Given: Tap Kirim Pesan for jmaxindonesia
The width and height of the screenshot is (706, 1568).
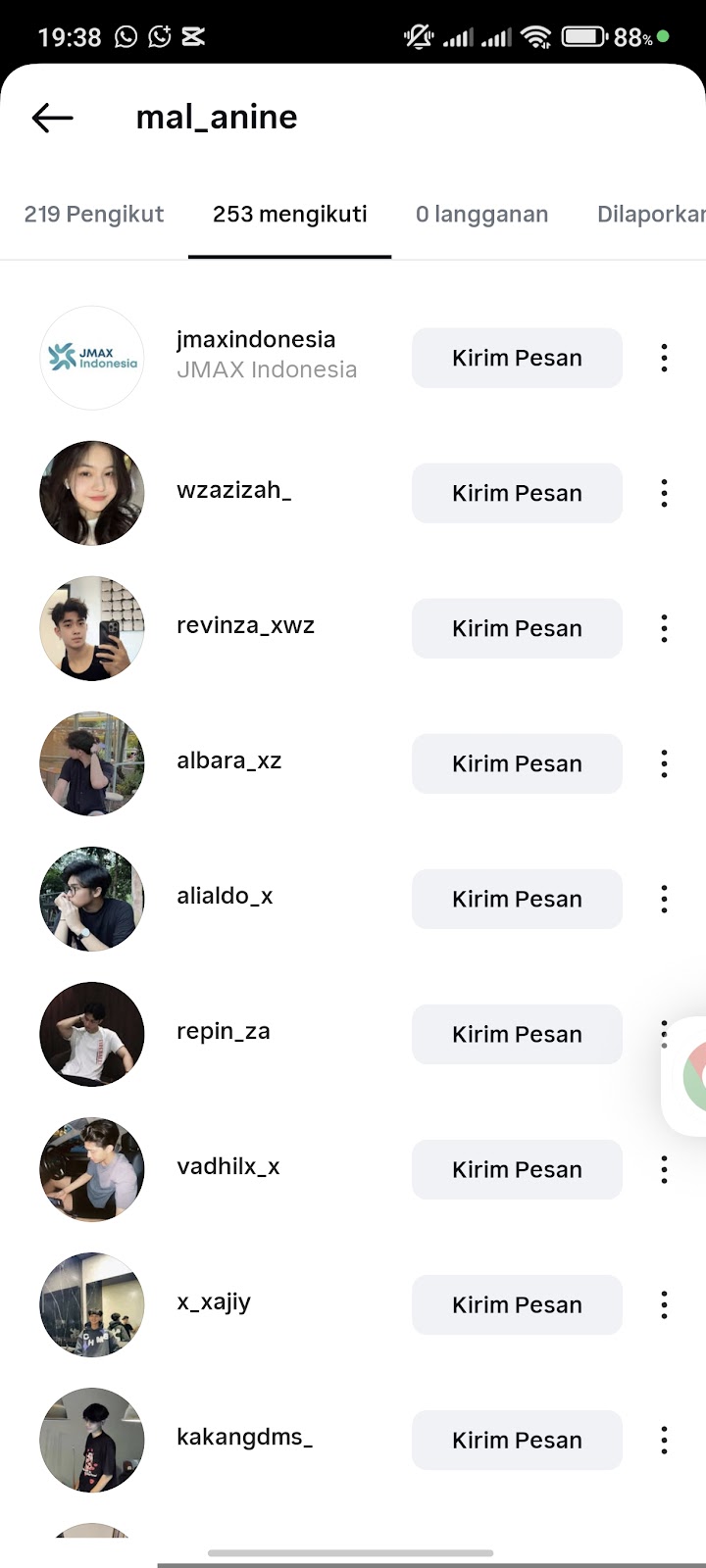Looking at the screenshot, I should coord(517,358).
